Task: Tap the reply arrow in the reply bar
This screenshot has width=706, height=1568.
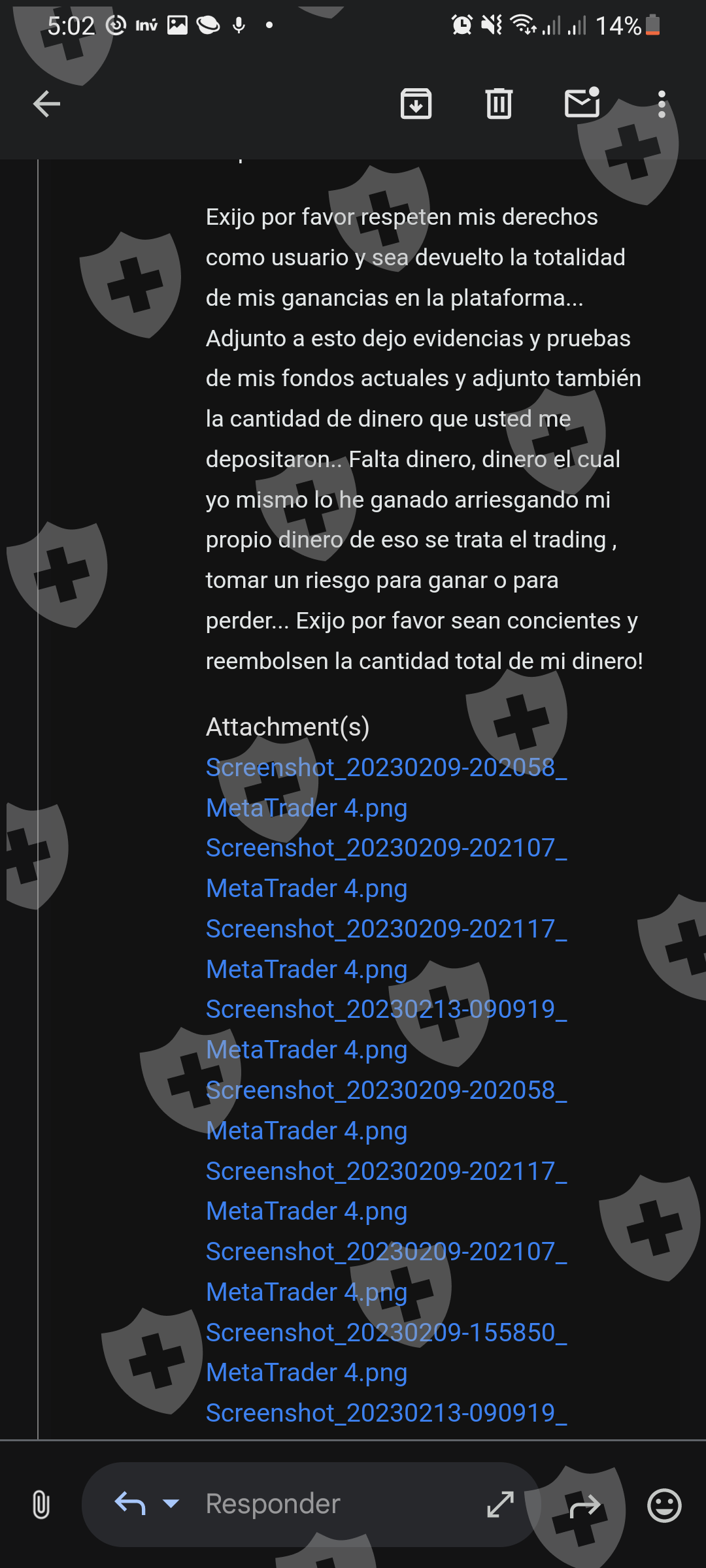Action: (130, 1503)
